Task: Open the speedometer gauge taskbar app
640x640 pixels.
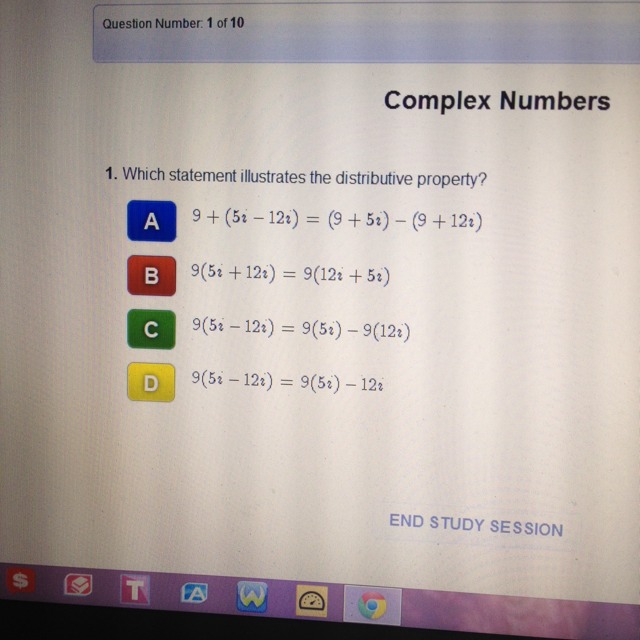Action: click(312, 601)
